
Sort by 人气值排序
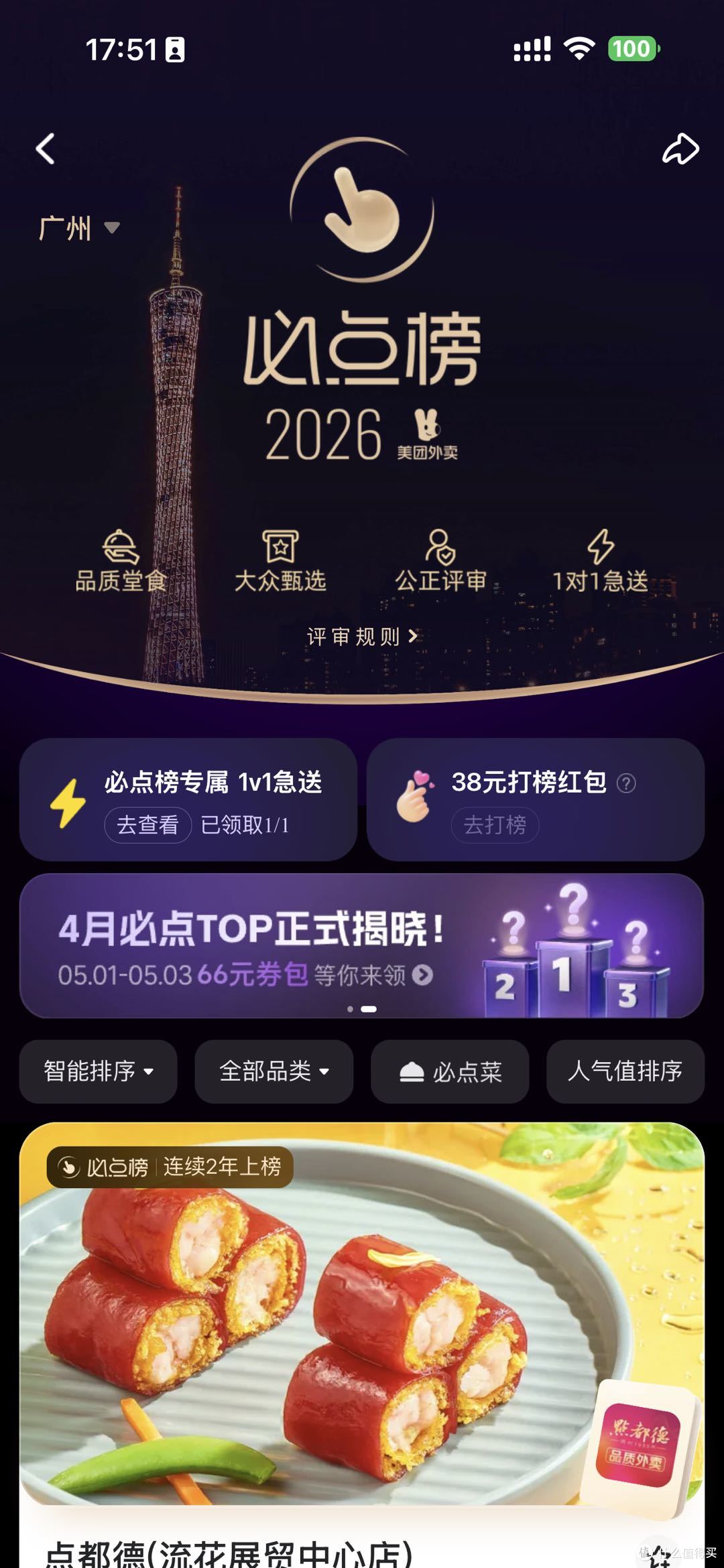[625, 1071]
